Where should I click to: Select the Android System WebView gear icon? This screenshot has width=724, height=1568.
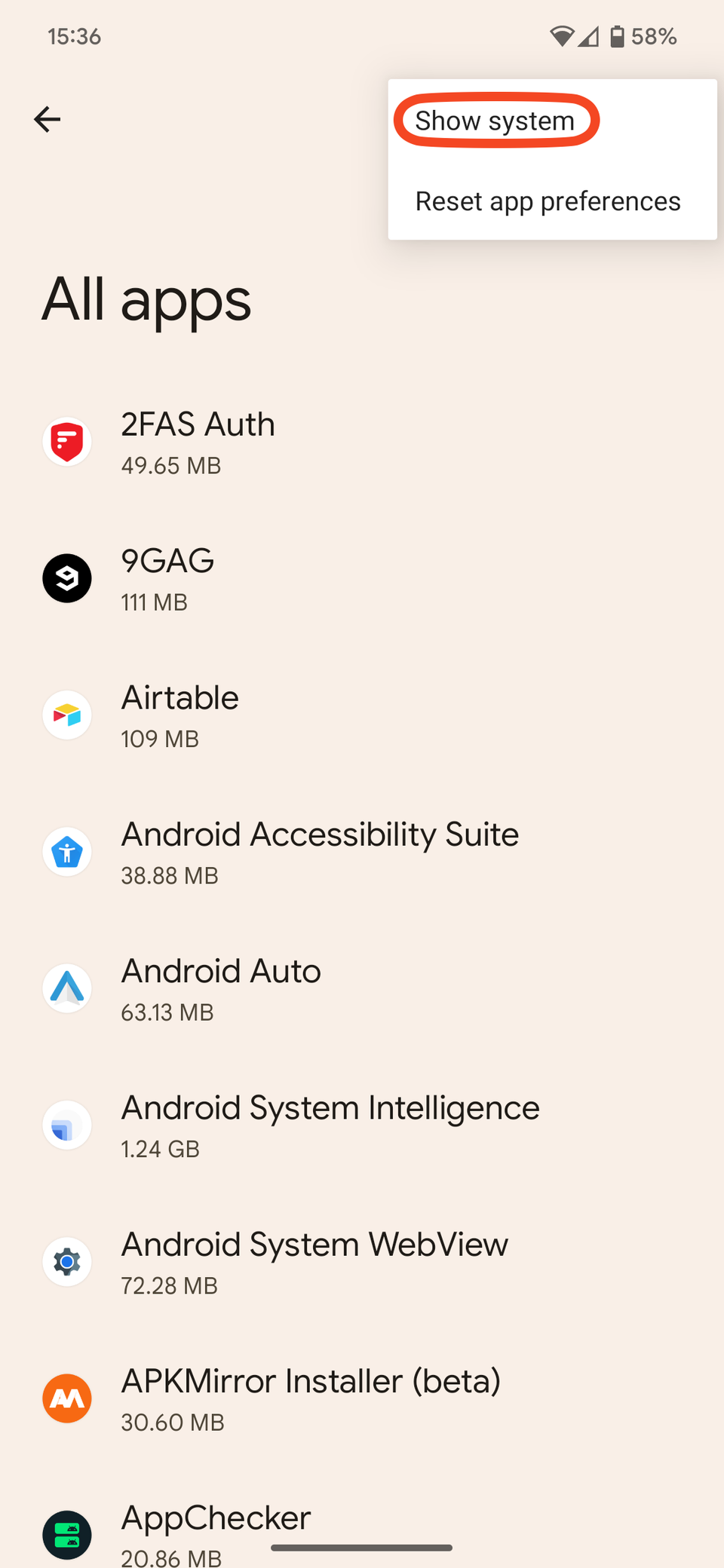click(67, 1261)
